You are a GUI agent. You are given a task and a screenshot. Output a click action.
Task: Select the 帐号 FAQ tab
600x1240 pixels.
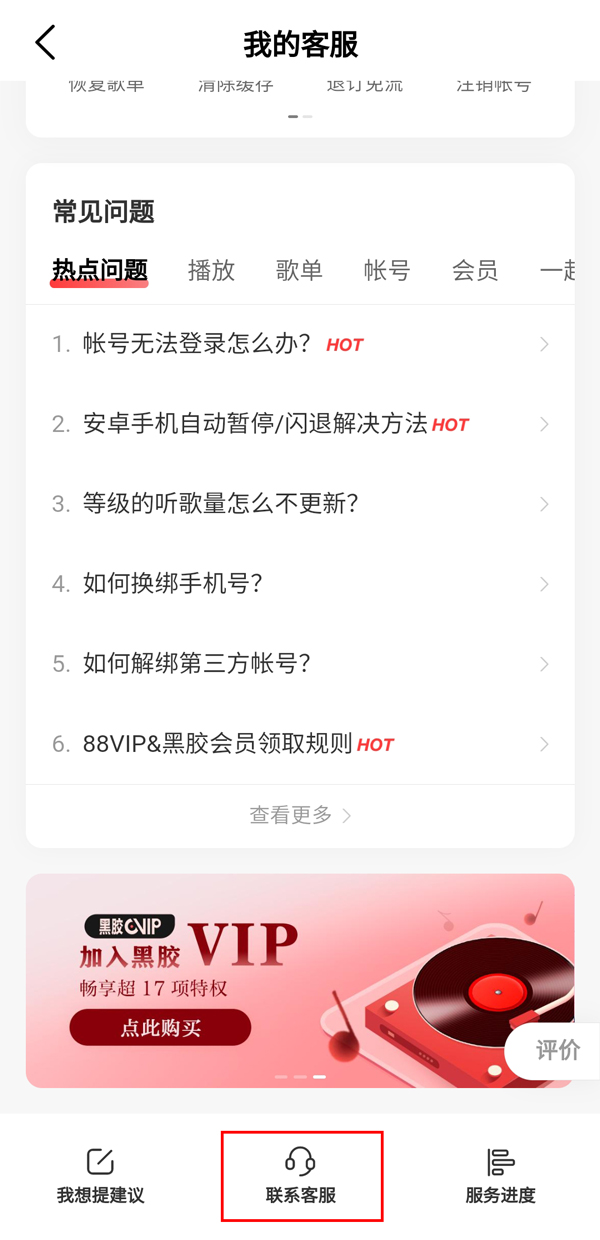[387, 270]
